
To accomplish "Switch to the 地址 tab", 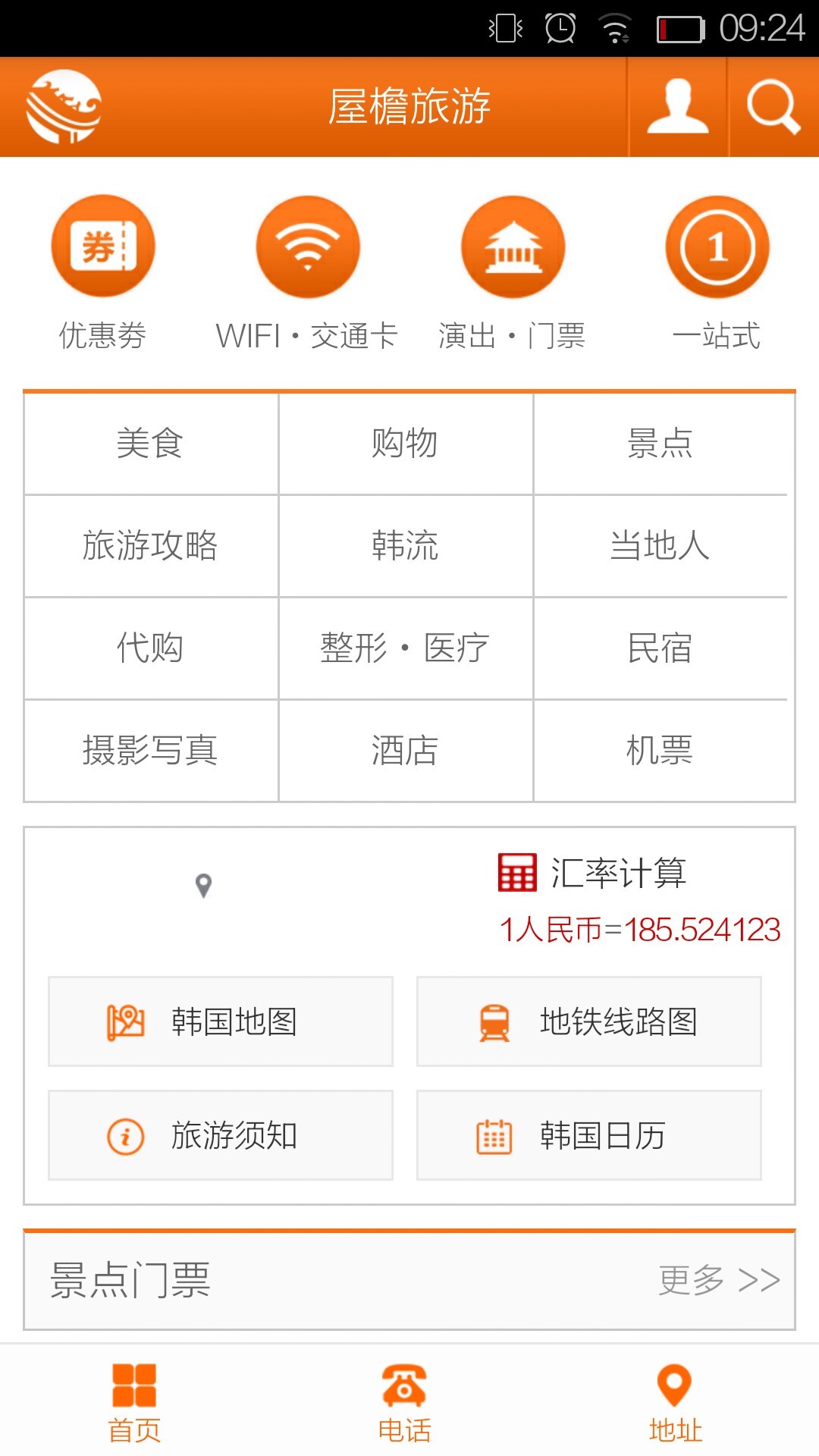I will tap(675, 1403).
